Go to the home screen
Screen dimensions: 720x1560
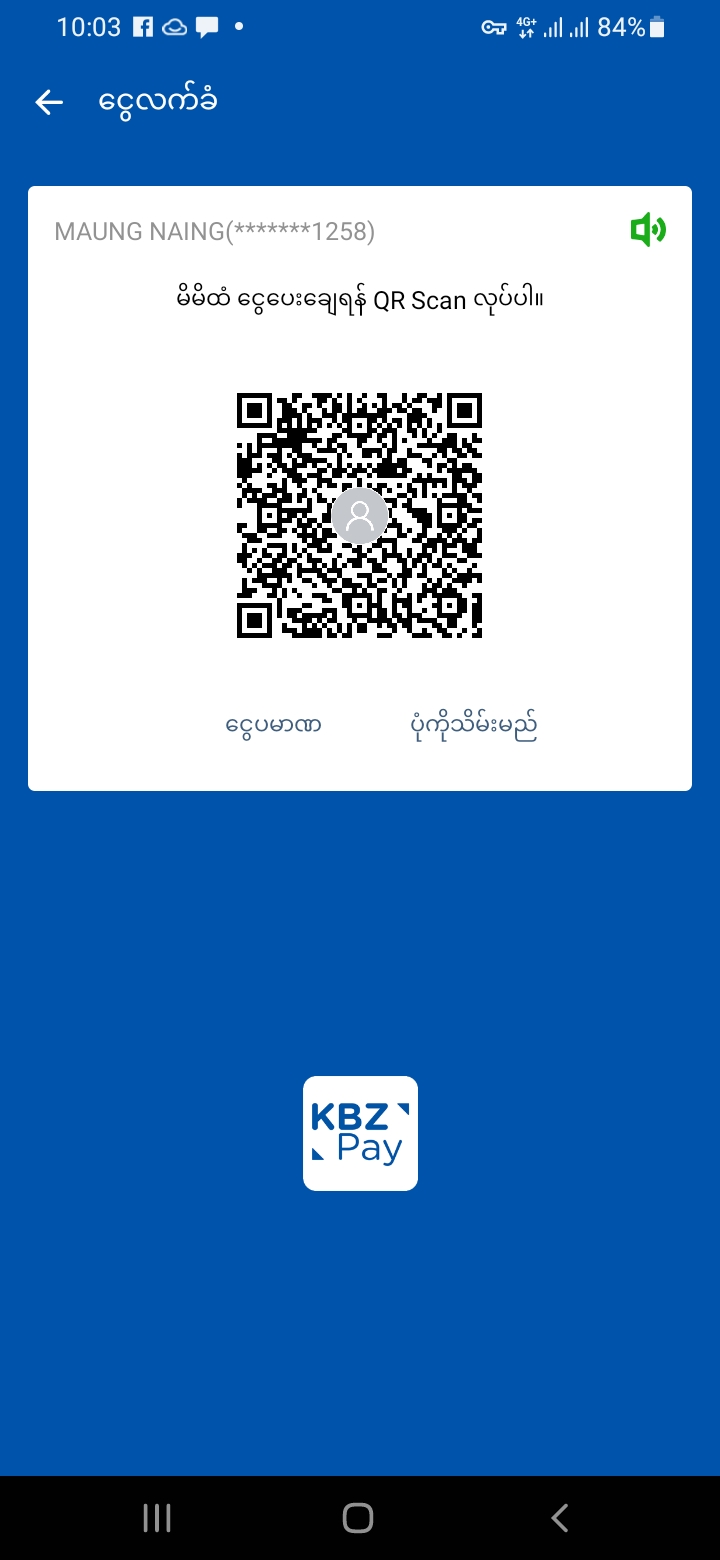358,1518
